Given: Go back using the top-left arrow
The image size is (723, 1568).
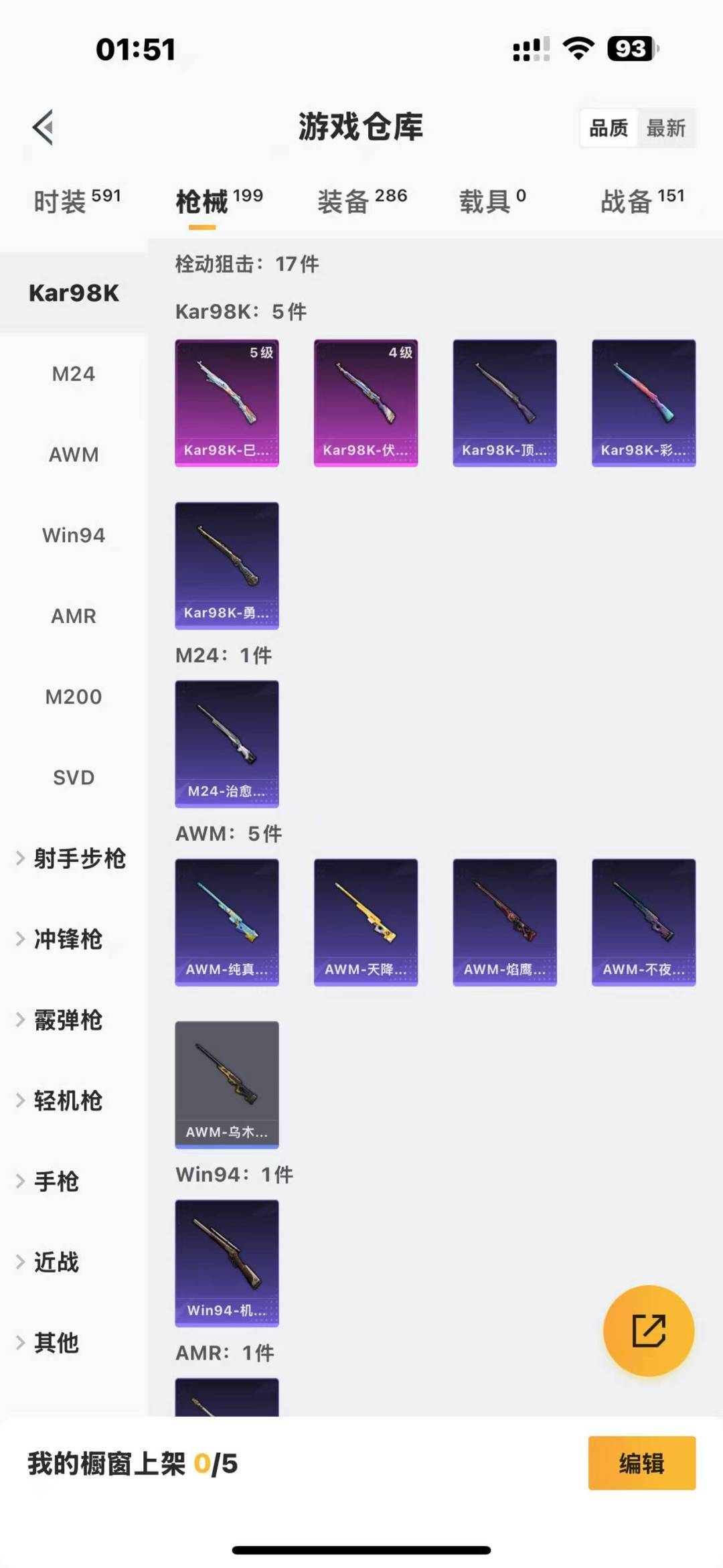Looking at the screenshot, I should tap(44, 127).
